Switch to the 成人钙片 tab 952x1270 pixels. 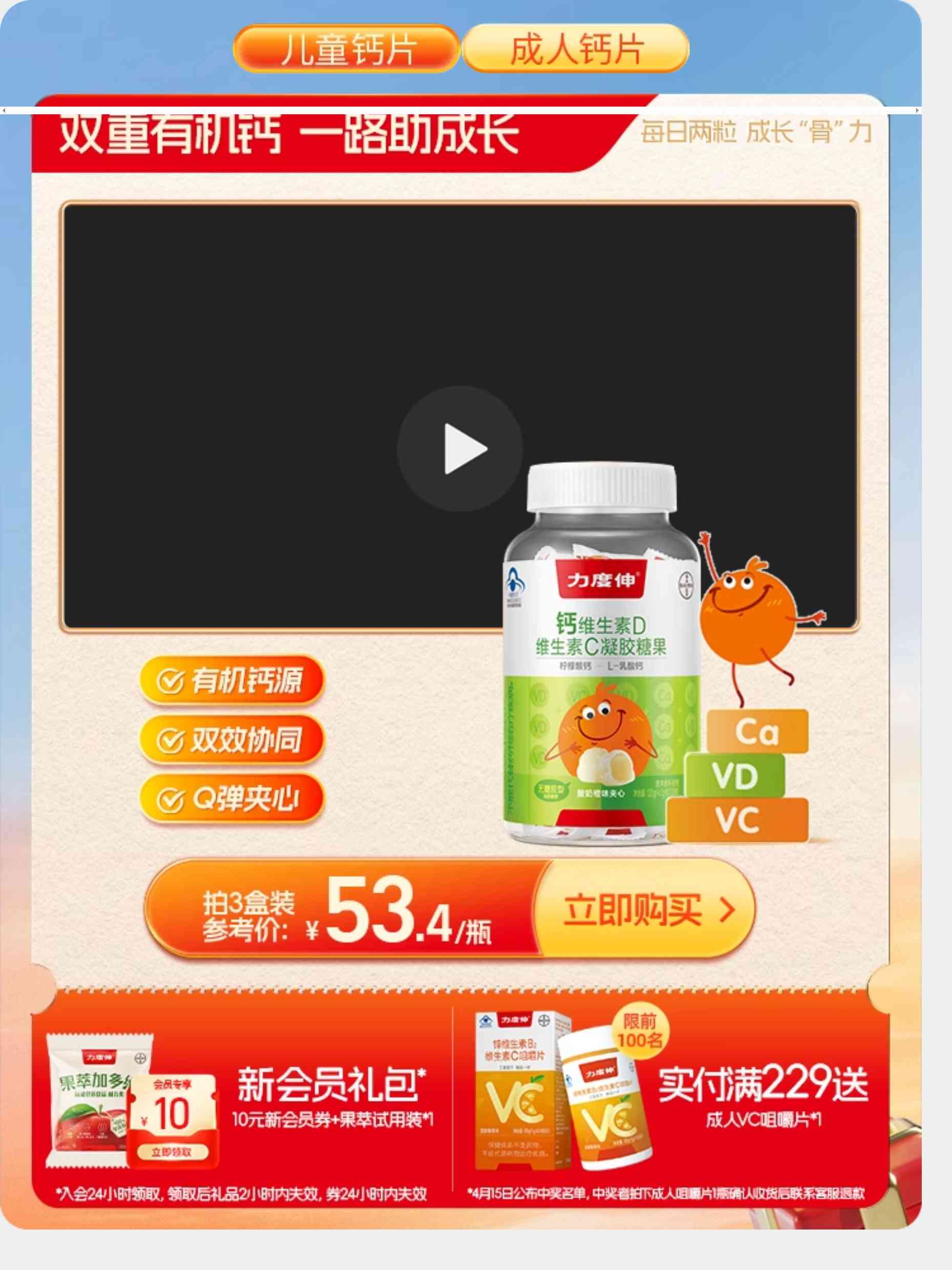point(575,49)
